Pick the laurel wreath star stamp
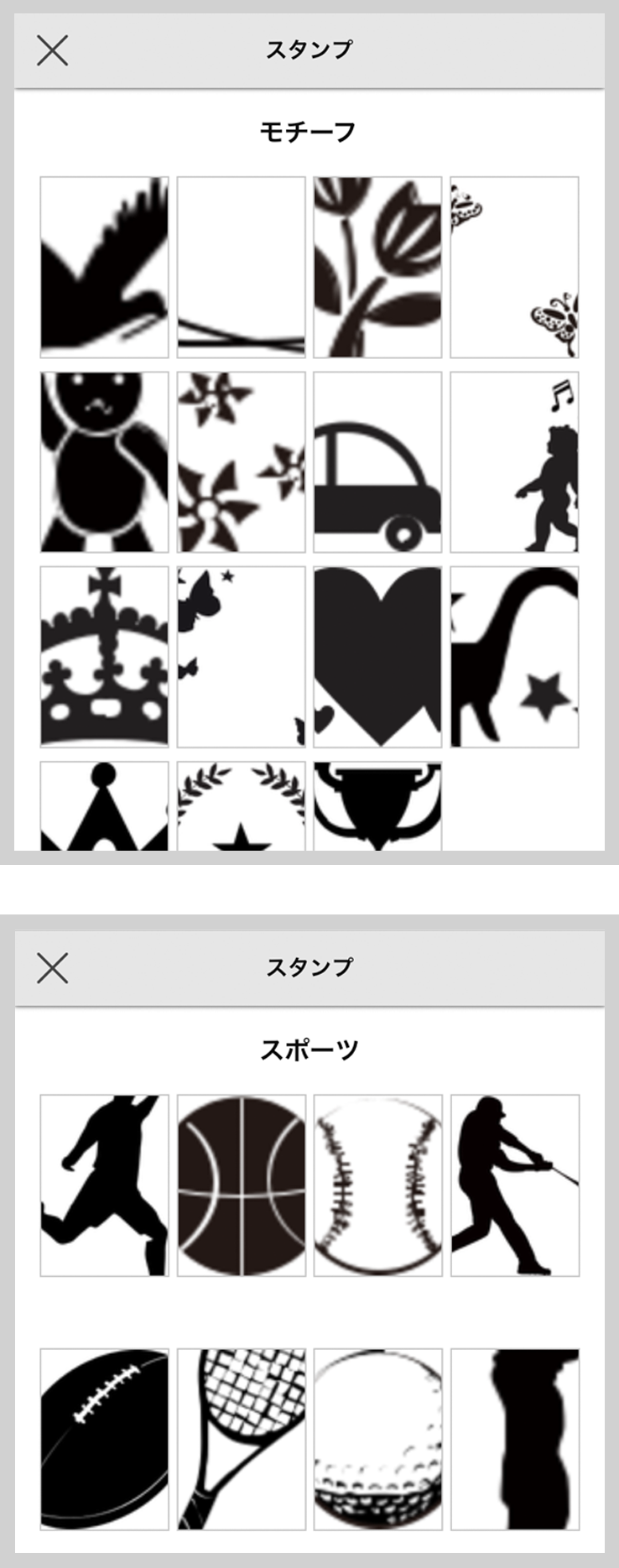619x1568 pixels. click(x=241, y=807)
